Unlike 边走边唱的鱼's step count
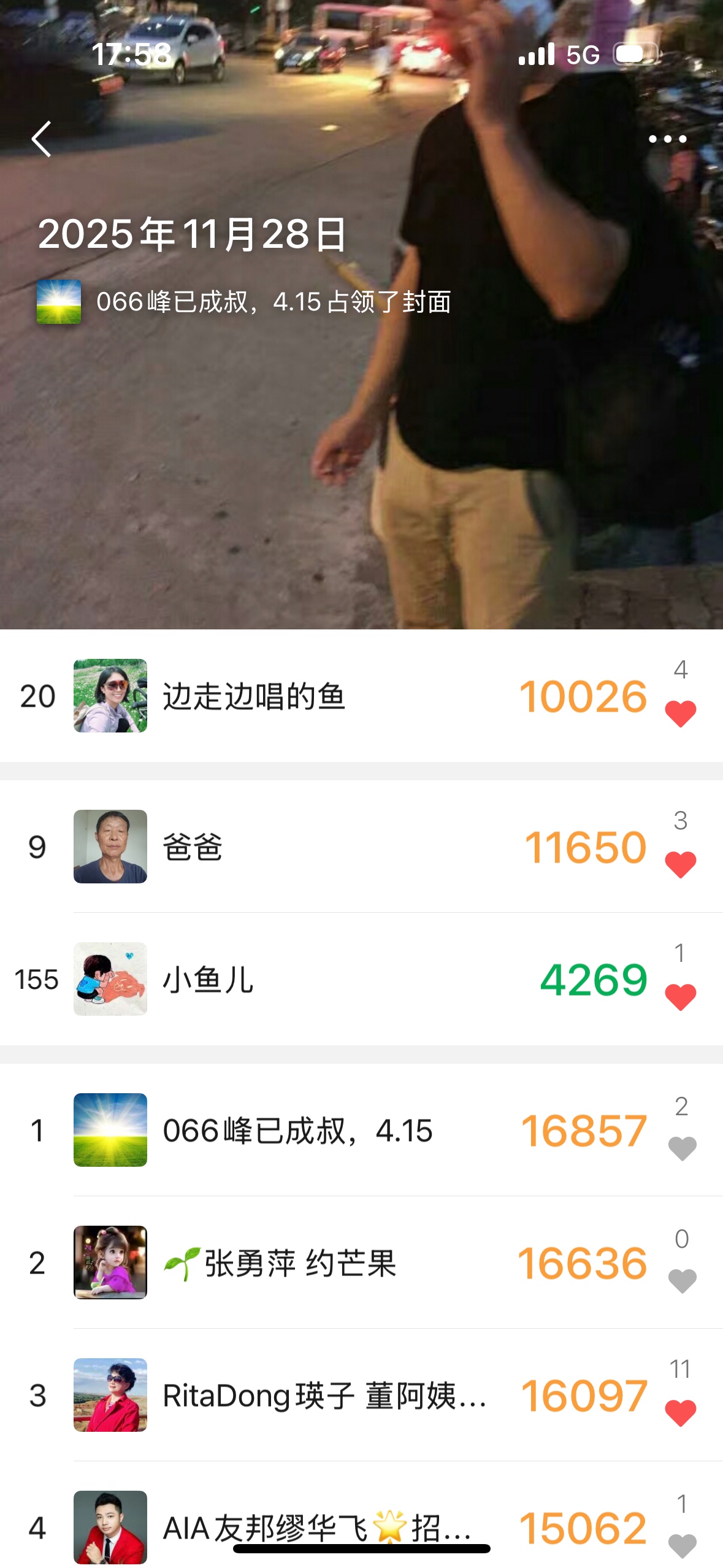This screenshot has width=723, height=1568. point(680,713)
